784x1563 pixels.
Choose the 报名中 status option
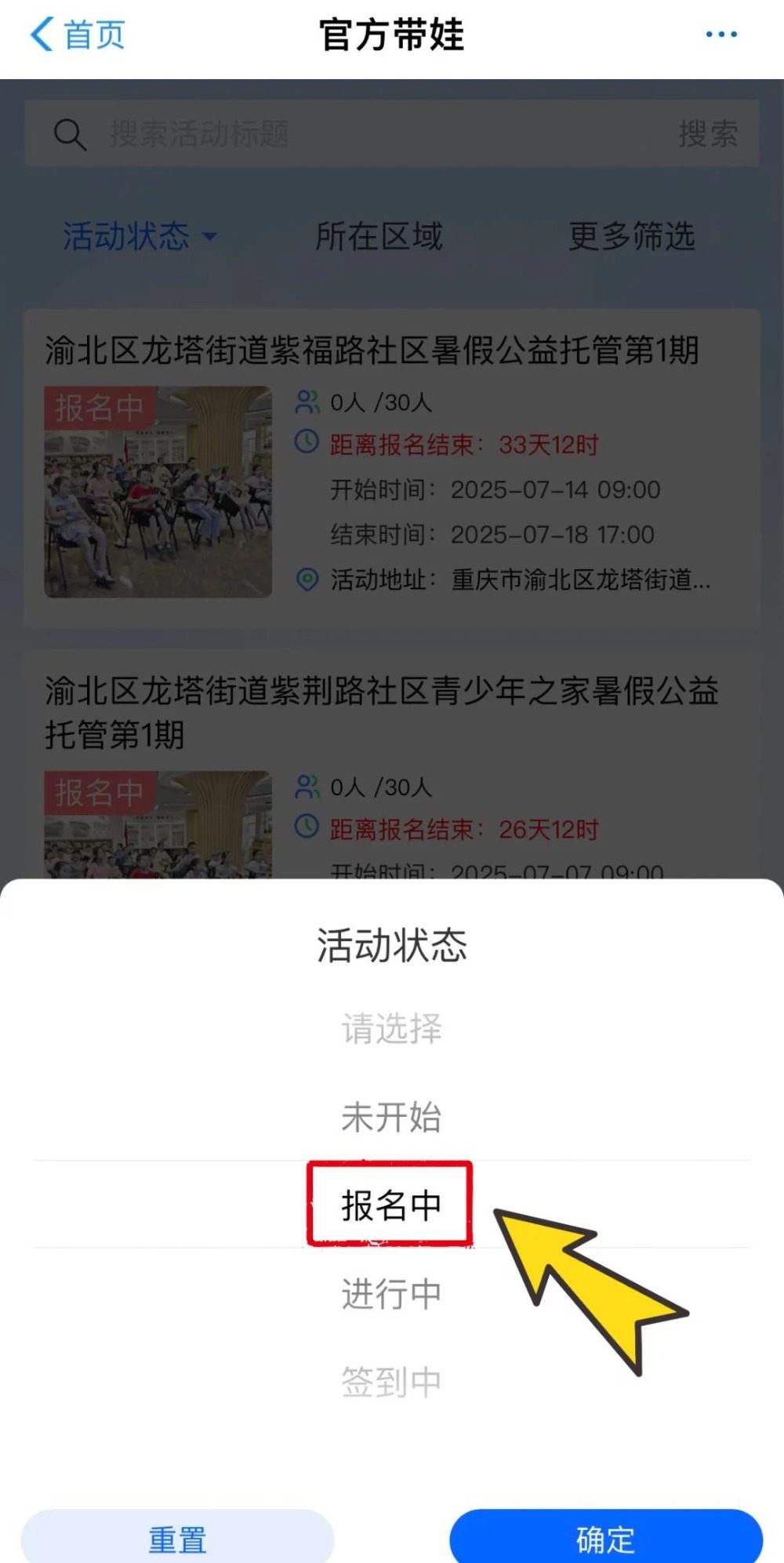pyautogui.click(x=391, y=1205)
